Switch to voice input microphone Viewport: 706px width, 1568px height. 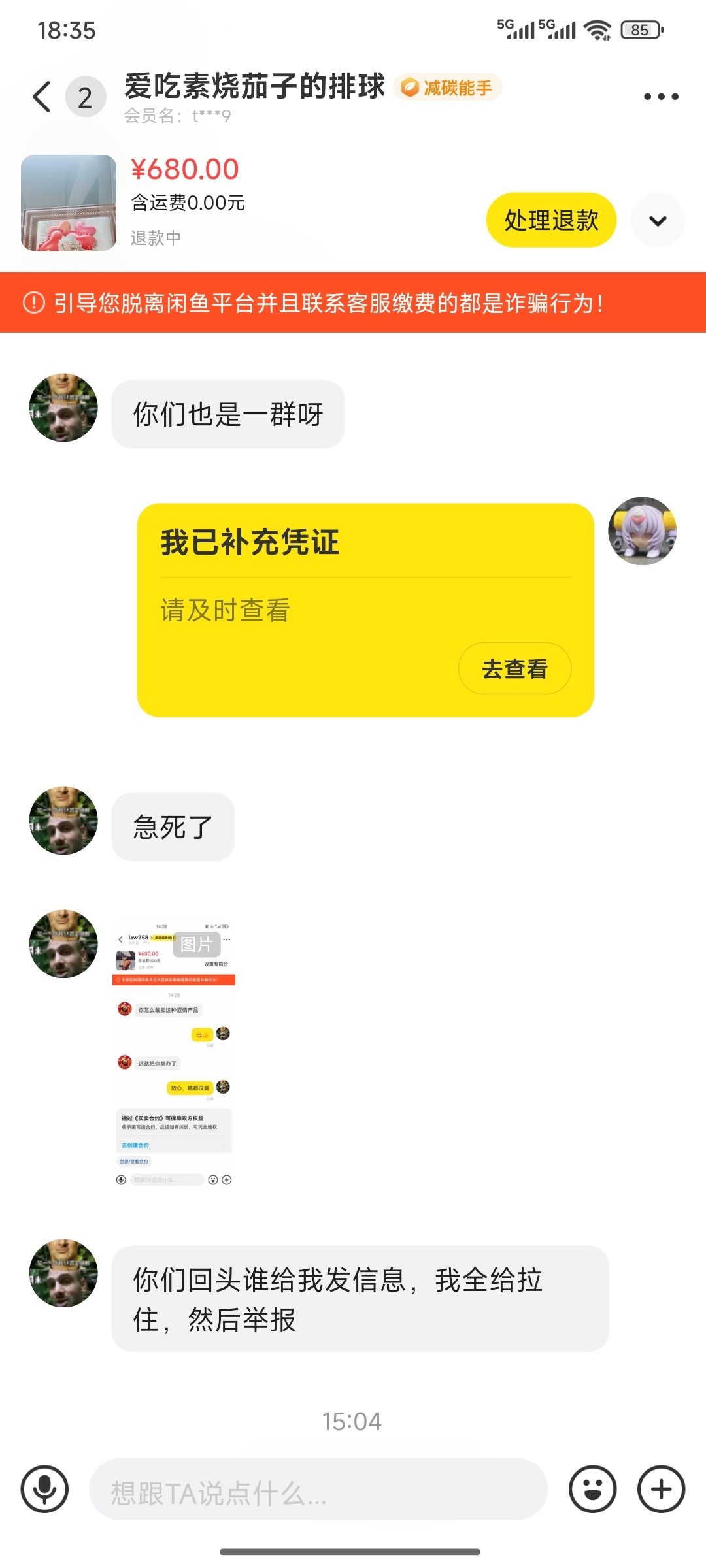click(44, 1489)
